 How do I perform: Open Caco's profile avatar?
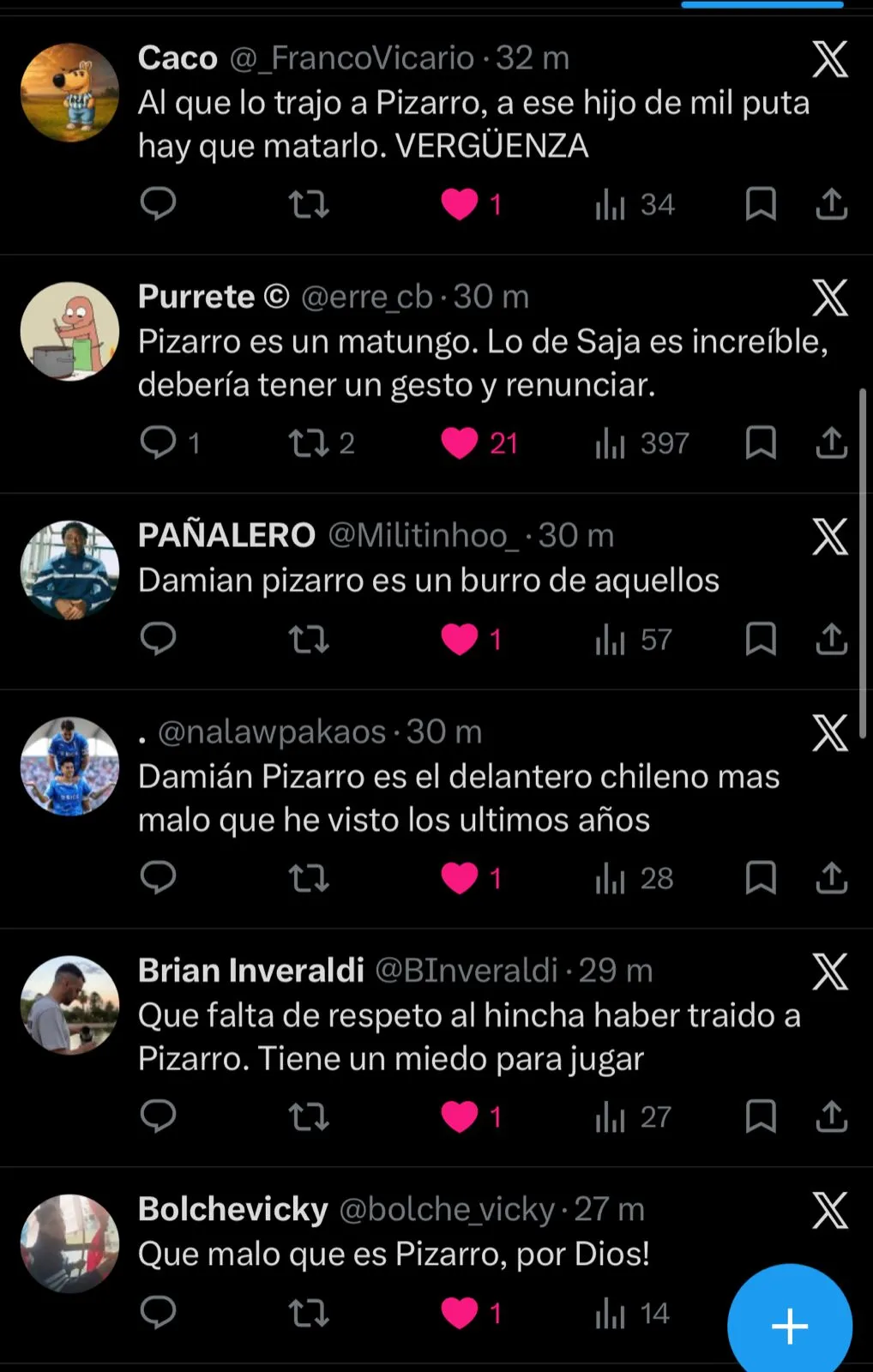pos(69,93)
